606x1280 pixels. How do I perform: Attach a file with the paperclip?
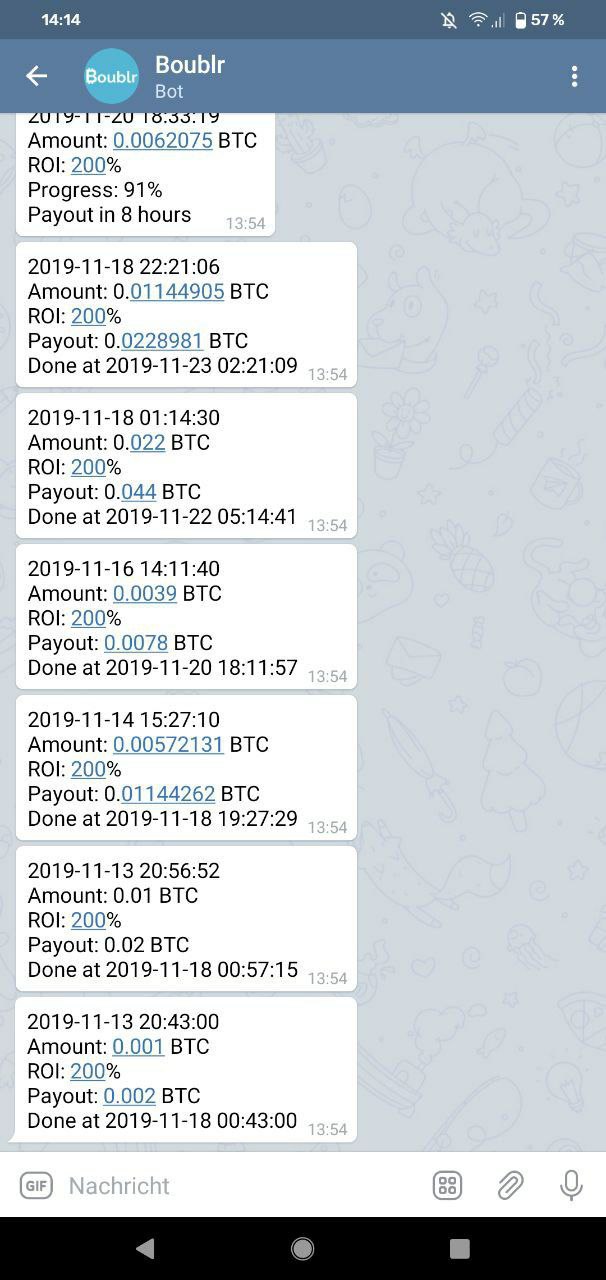pyautogui.click(x=510, y=1186)
